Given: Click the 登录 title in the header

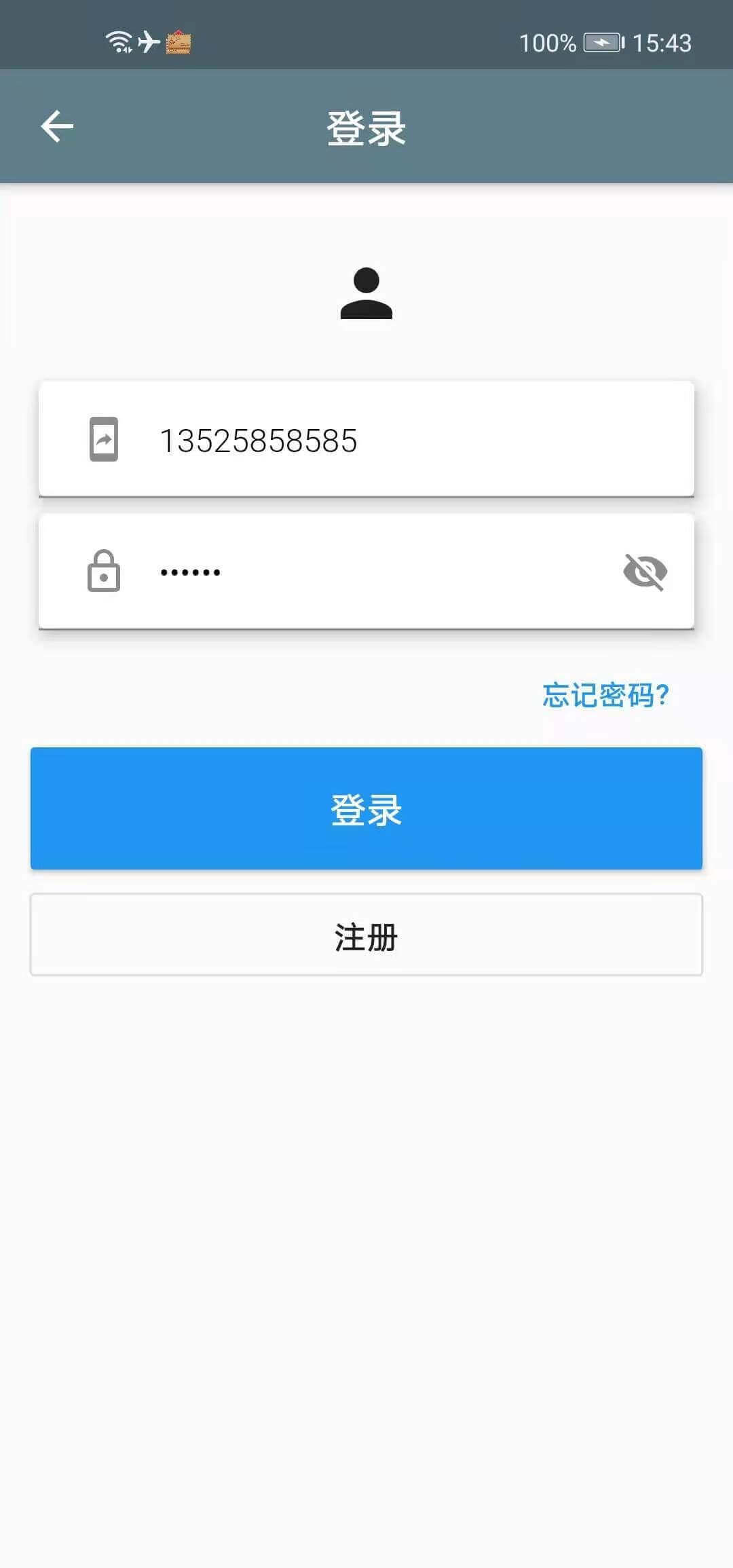Looking at the screenshot, I should [x=366, y=126].
